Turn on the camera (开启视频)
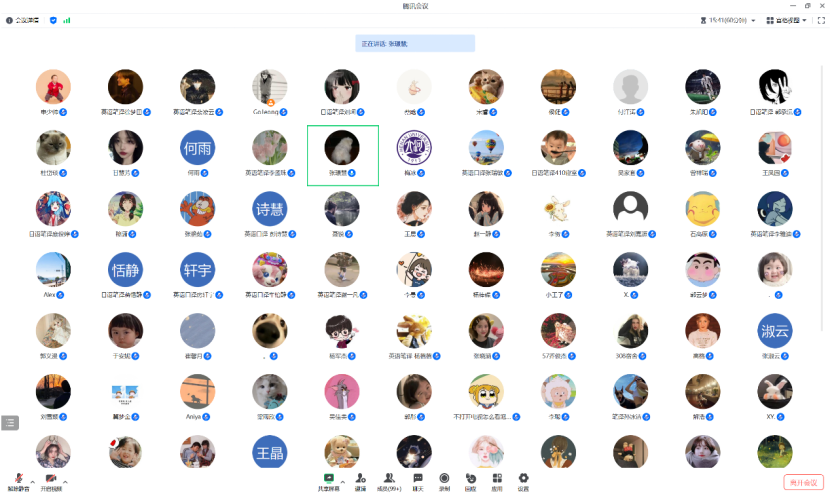The image size is (830, 494). 50,481
